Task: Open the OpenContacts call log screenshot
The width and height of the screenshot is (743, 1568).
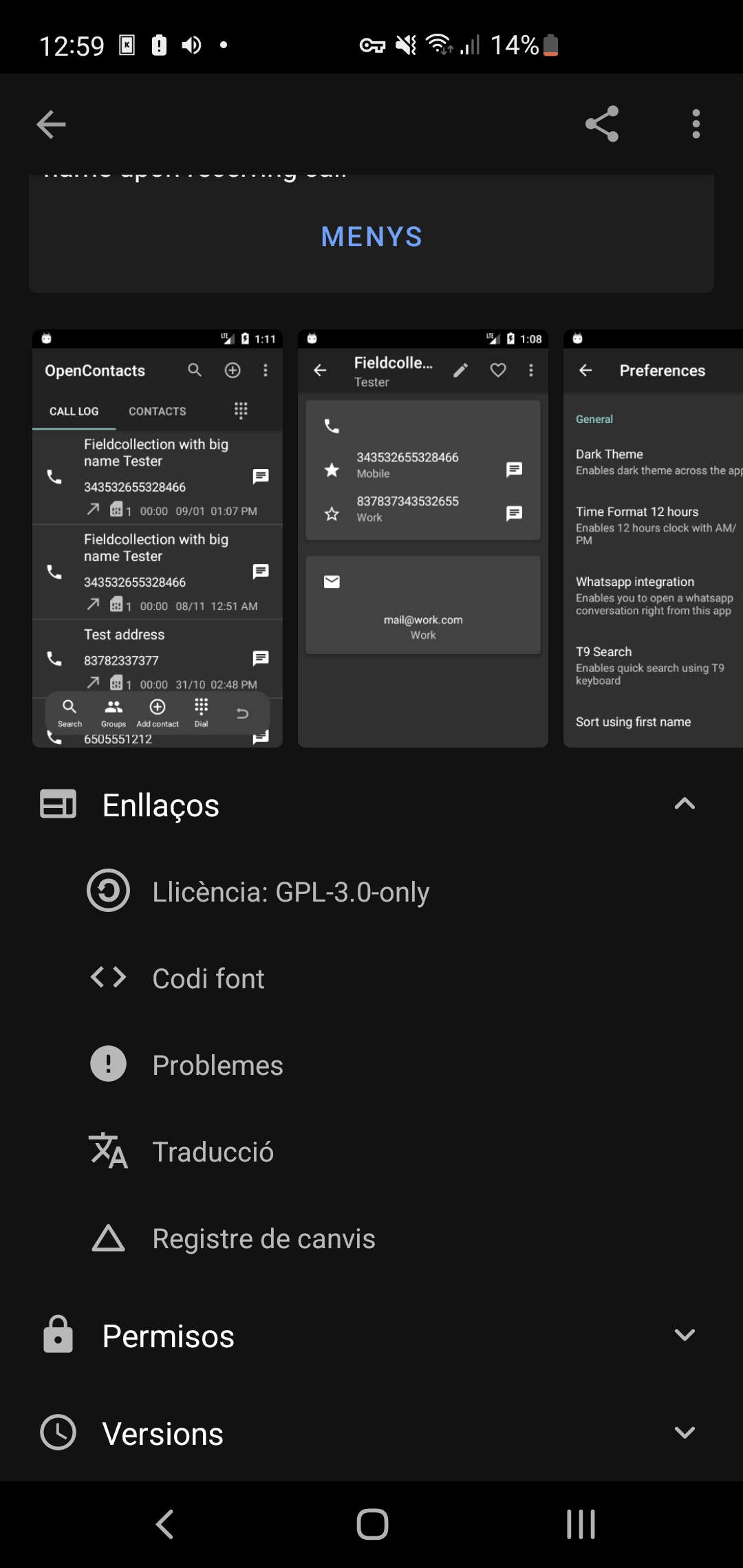Action: [158, 538]
